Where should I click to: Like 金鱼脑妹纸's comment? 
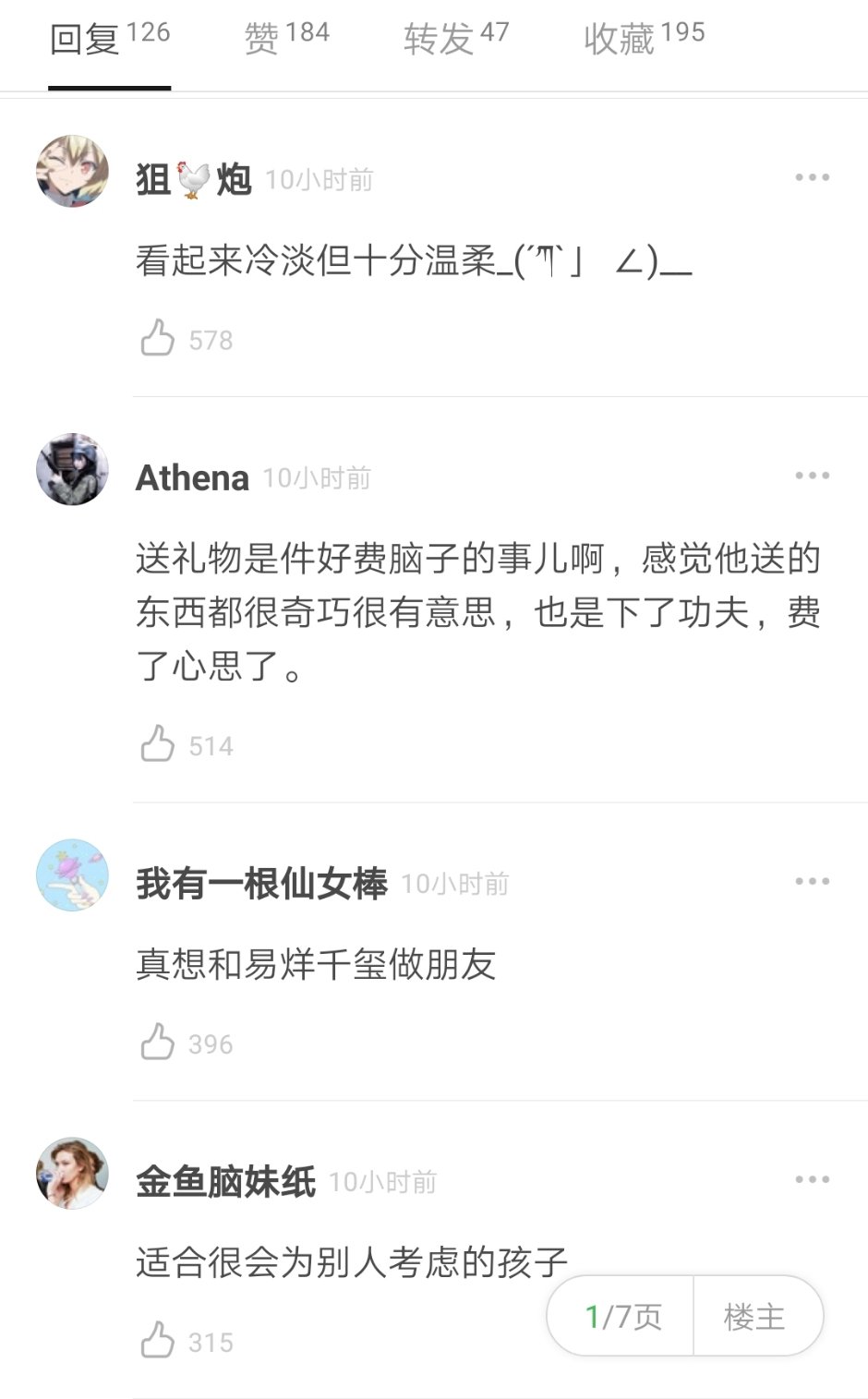click(159, 1342)
